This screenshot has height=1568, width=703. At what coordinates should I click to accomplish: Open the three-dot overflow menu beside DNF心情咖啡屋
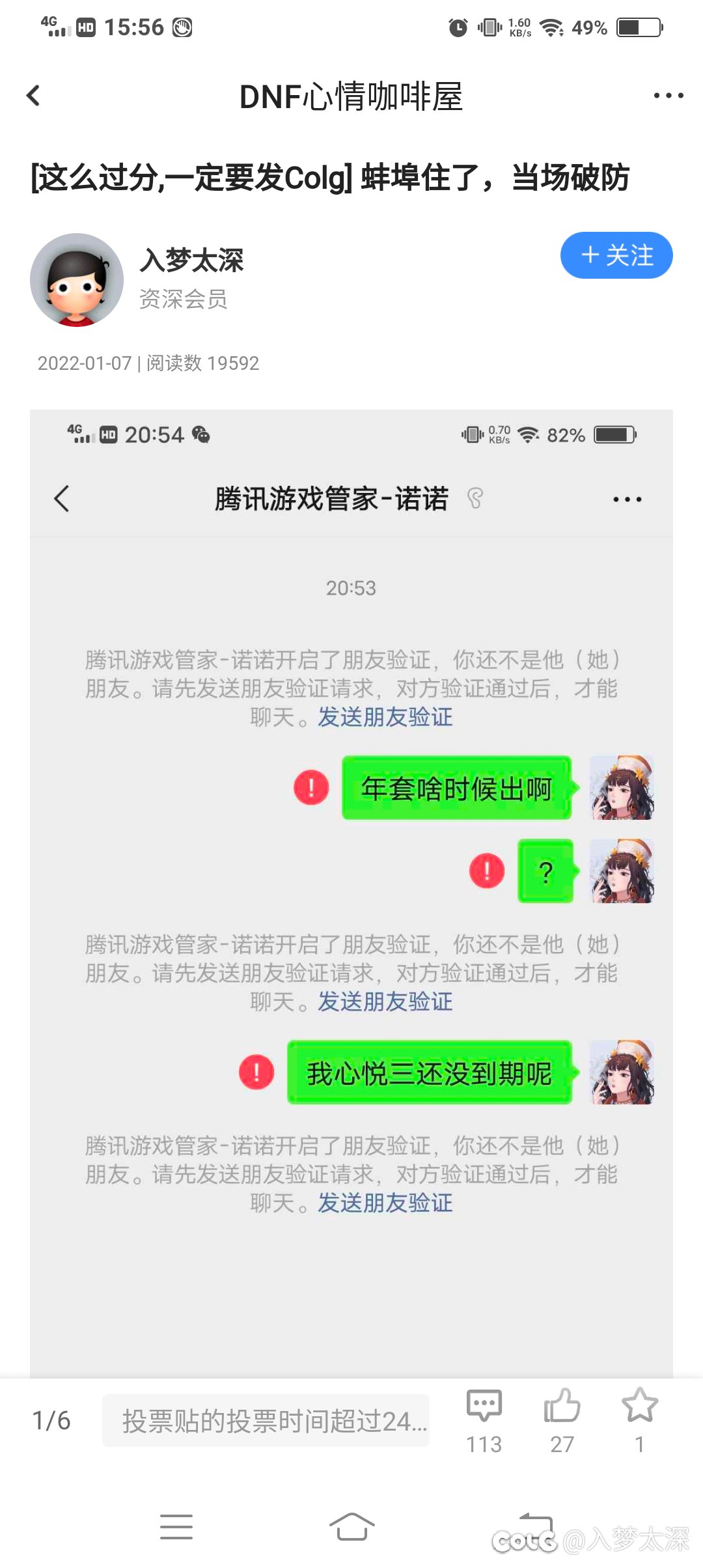(669, 96)
